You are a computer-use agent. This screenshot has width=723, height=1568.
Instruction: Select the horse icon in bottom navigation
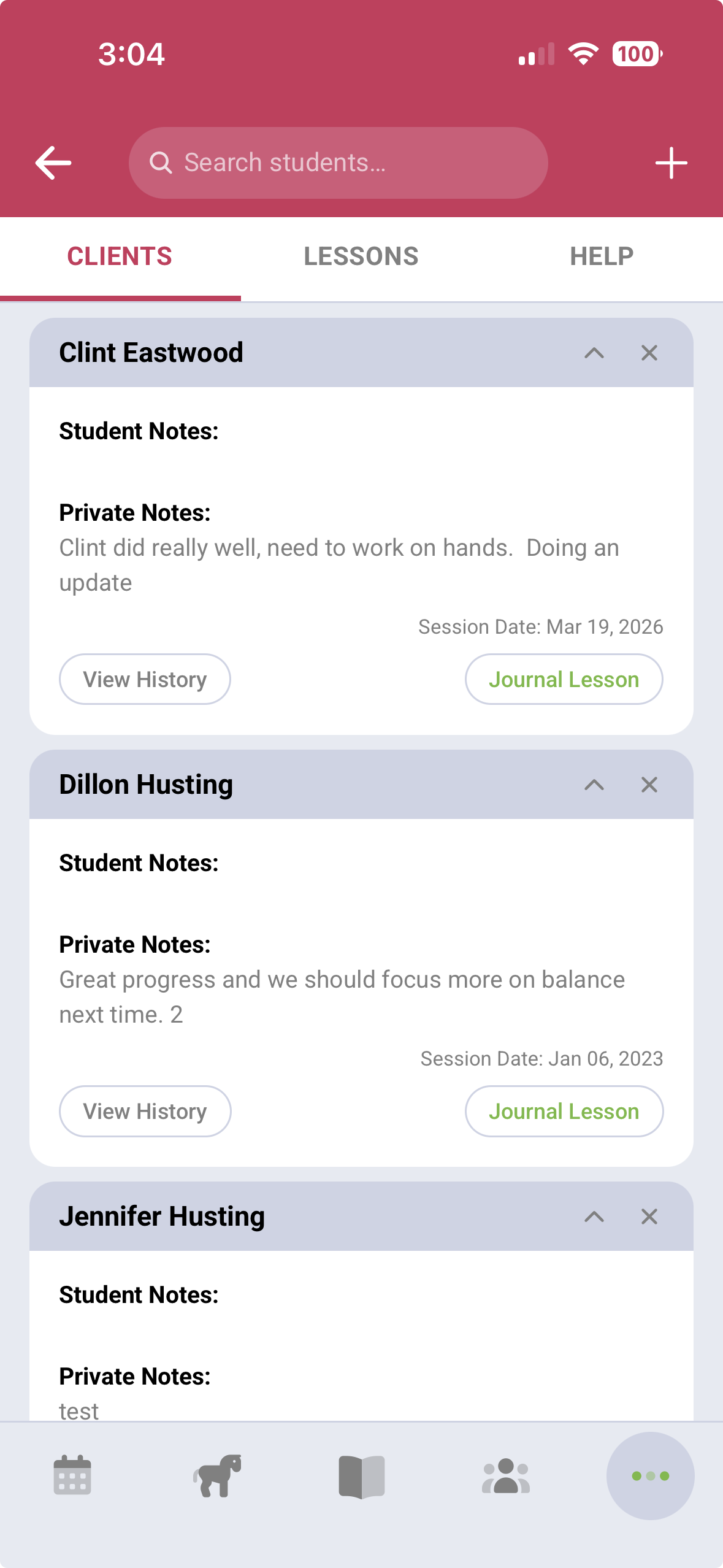pyautogui.click(x=216, y=1476)
